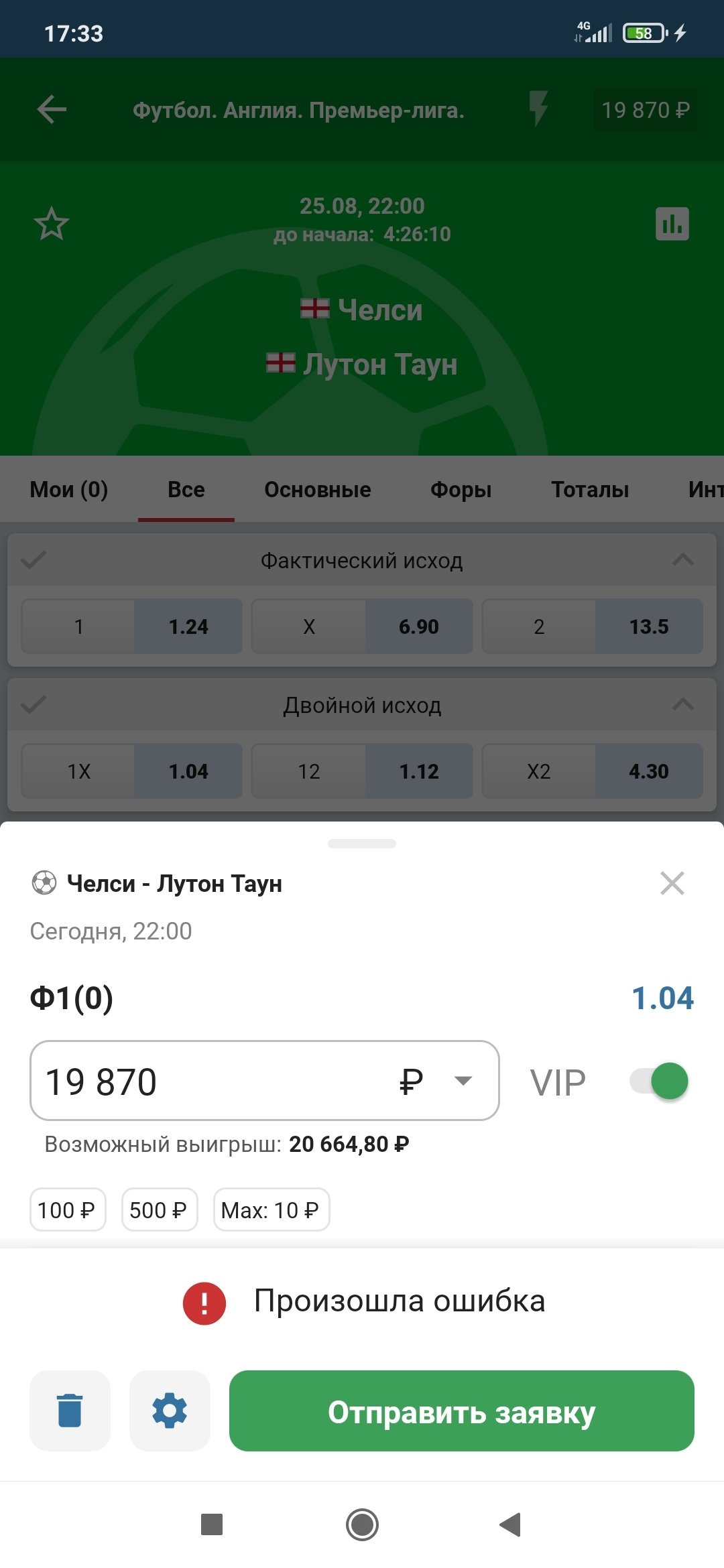724x1568 pixels.
Task: Open the currency dropdown arrow
Action: [463, 1080]
